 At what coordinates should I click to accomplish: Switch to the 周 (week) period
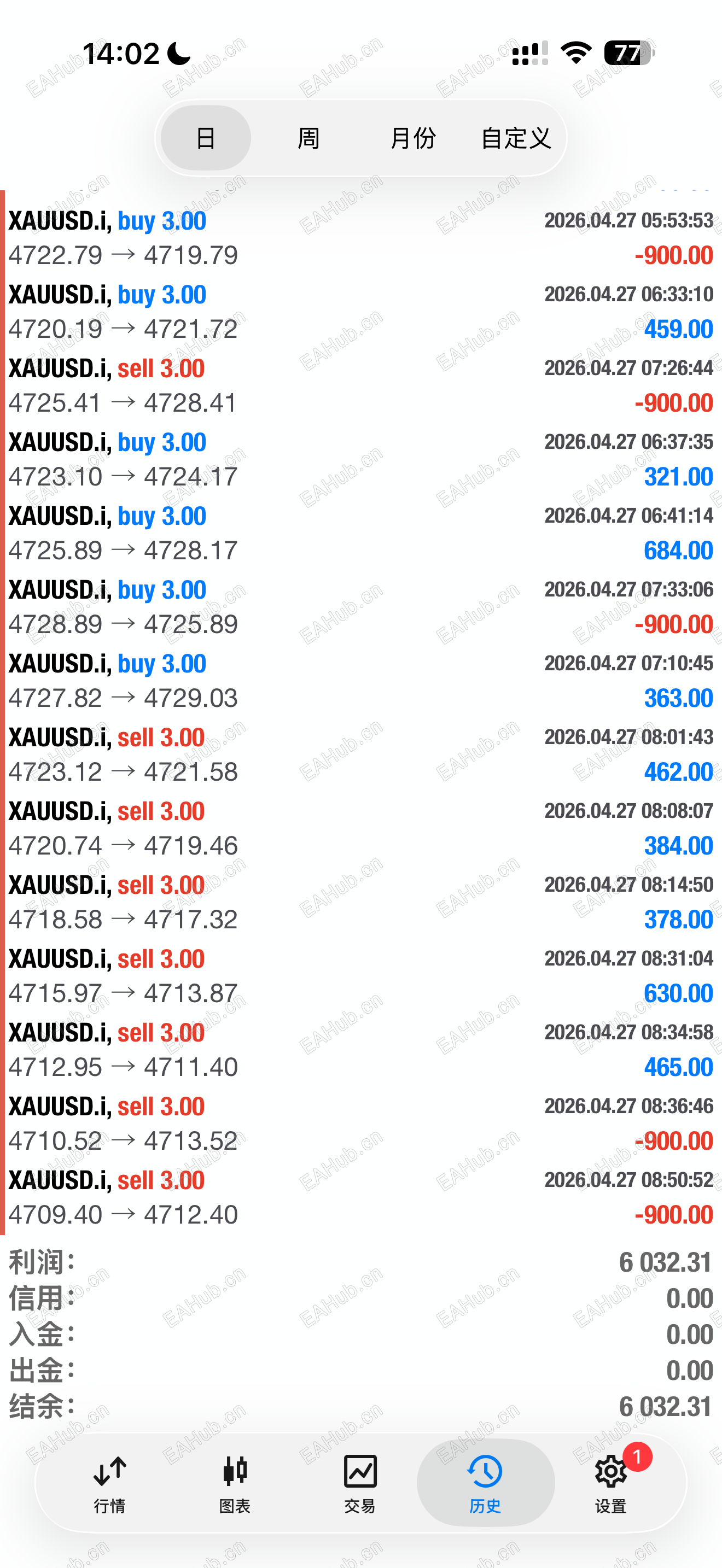click(x=308, y=138)
